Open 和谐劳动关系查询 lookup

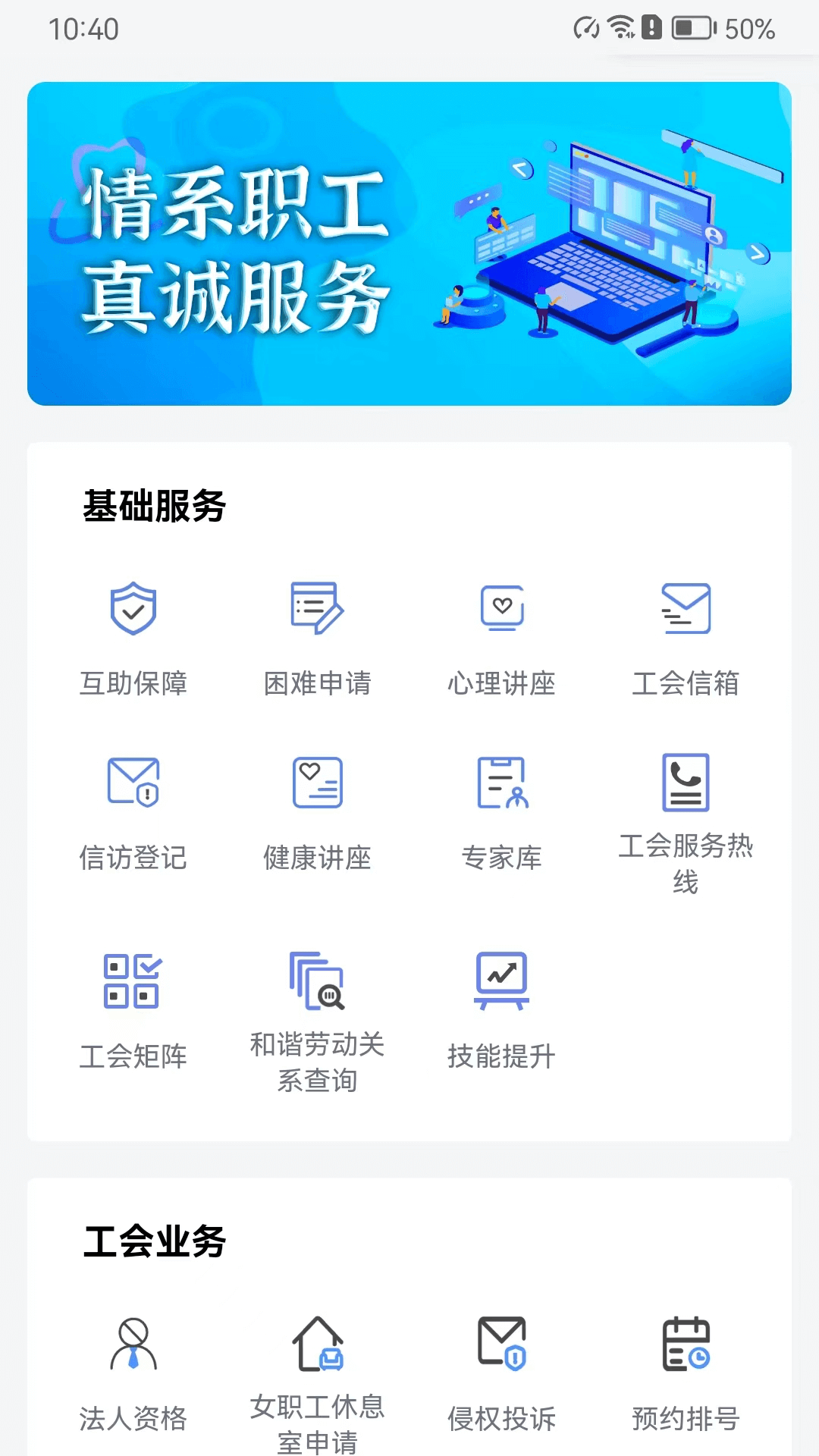[x=318, y=1020]
